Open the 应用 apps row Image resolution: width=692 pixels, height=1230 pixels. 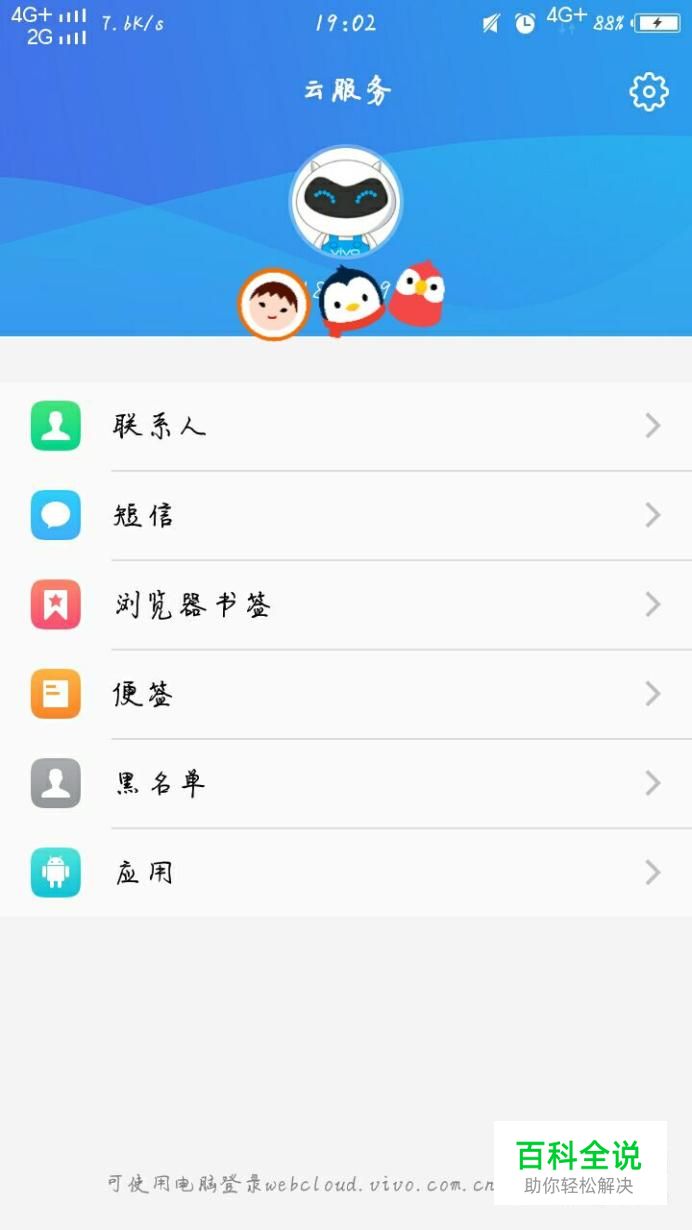[x=346, y=872]
